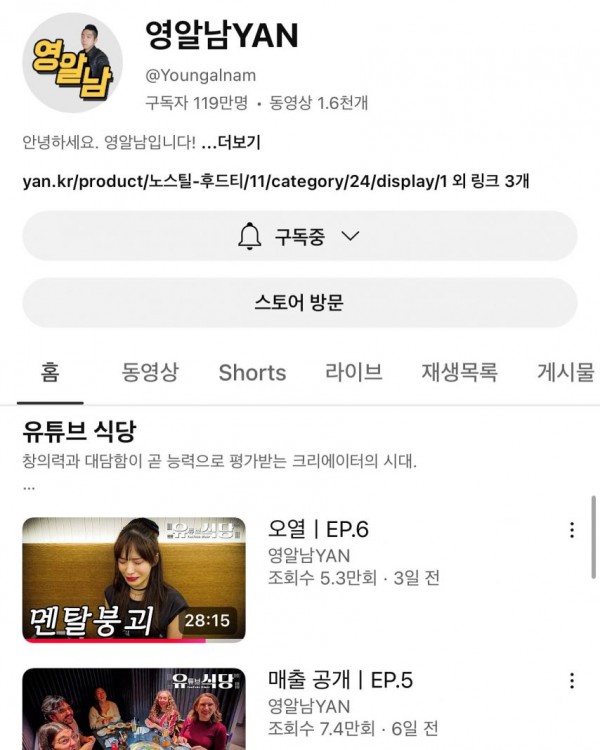Tap the 스토어 방문 button
Screen dimensions: 600x750
tap(299, 302)
